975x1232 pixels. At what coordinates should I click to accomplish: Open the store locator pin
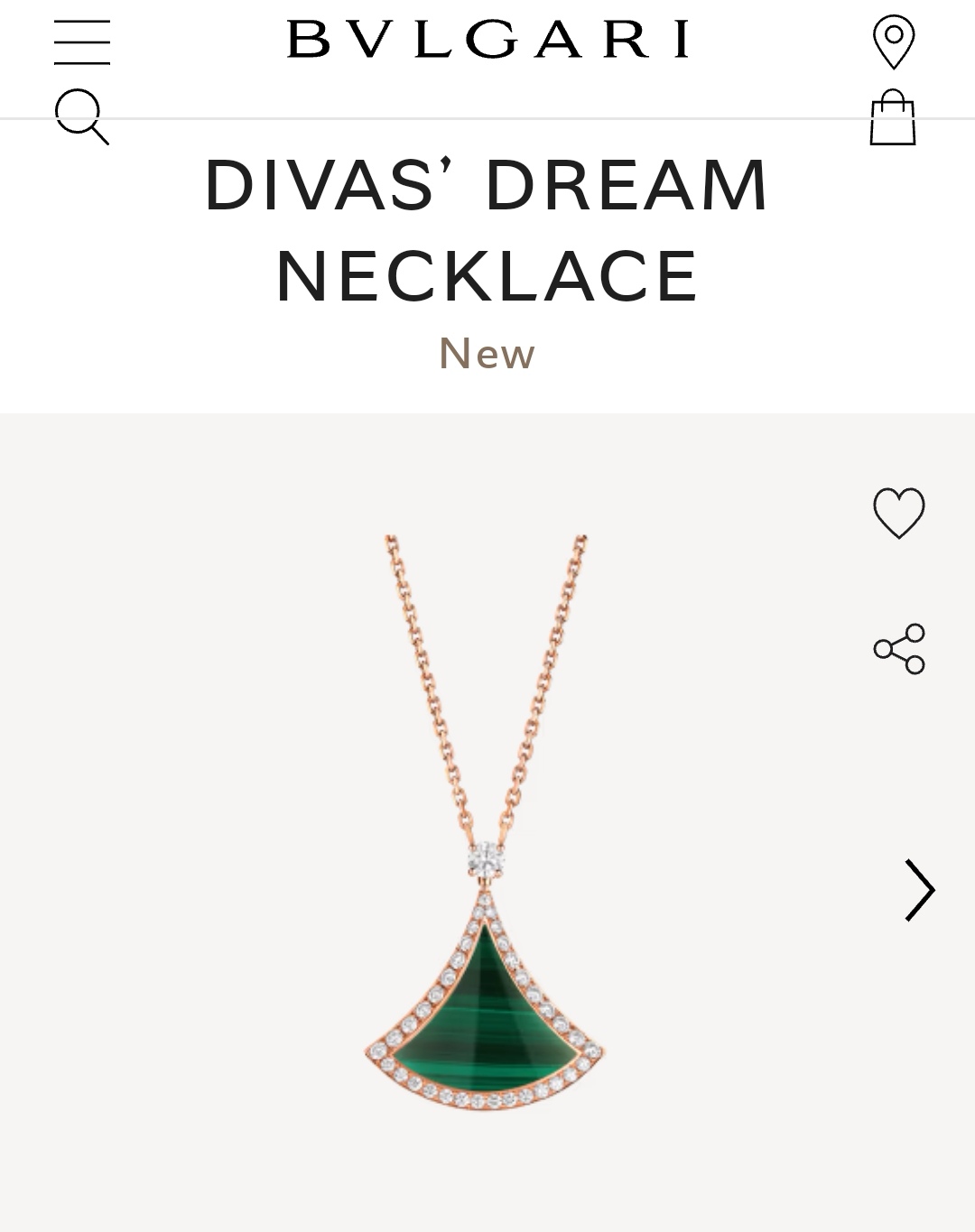893,42
